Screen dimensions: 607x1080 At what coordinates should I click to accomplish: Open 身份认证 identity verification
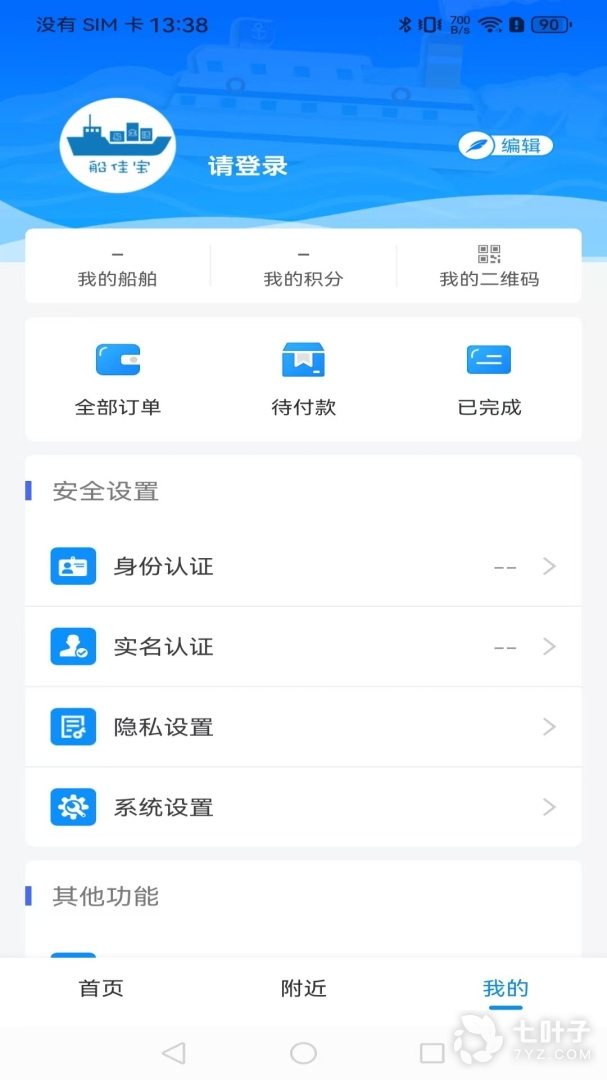point(303,566)
